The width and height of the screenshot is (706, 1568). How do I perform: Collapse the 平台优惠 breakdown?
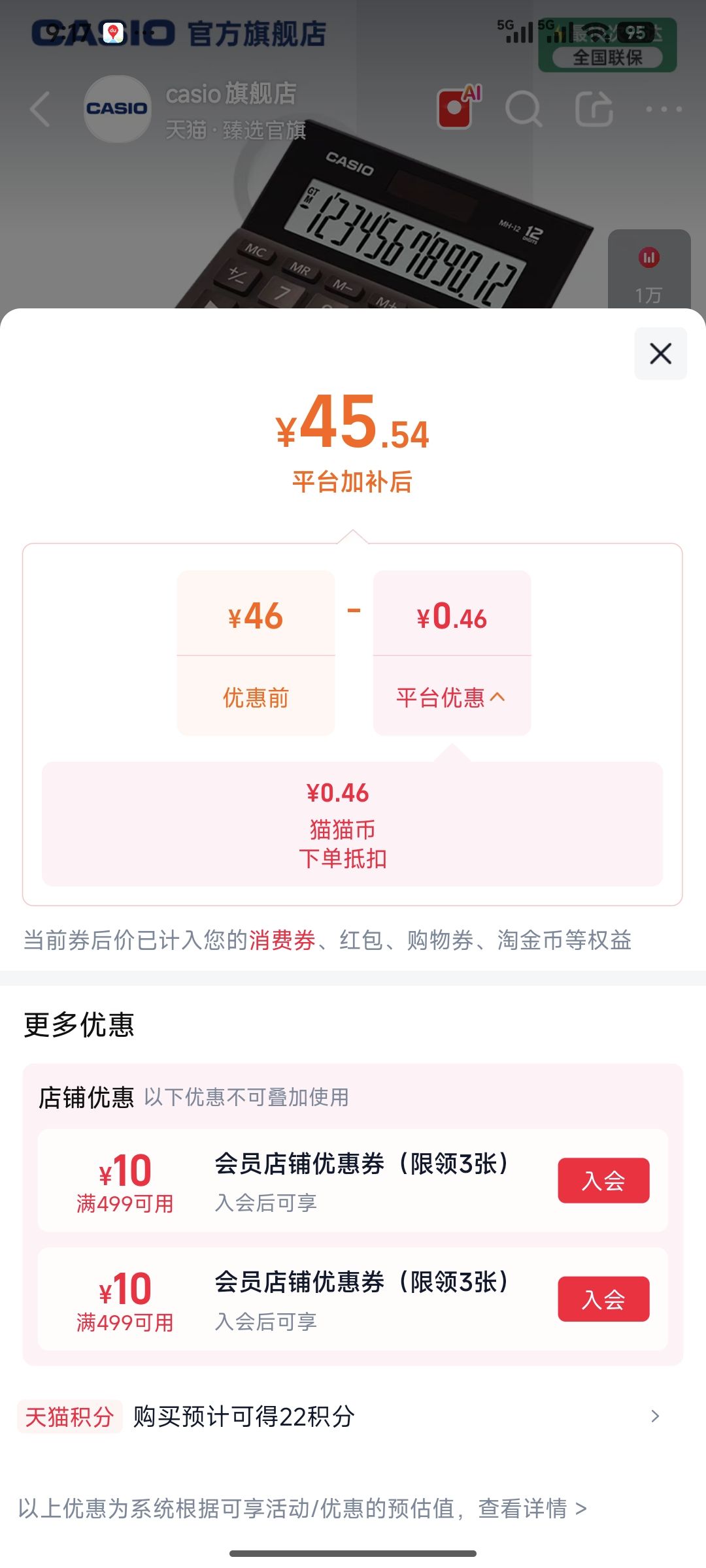(x=451, y=697)
